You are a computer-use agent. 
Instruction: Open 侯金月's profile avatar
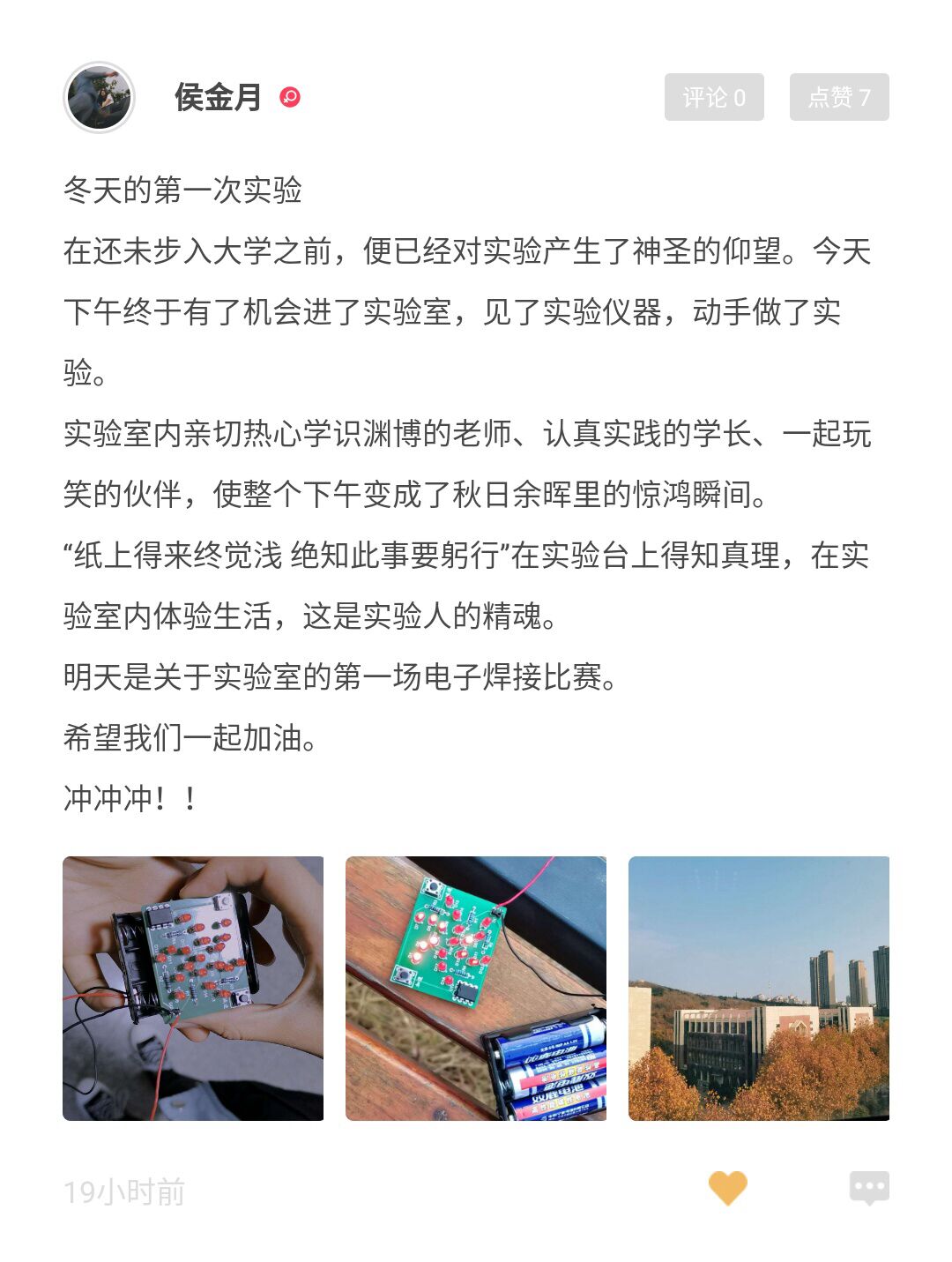(99, 98)
